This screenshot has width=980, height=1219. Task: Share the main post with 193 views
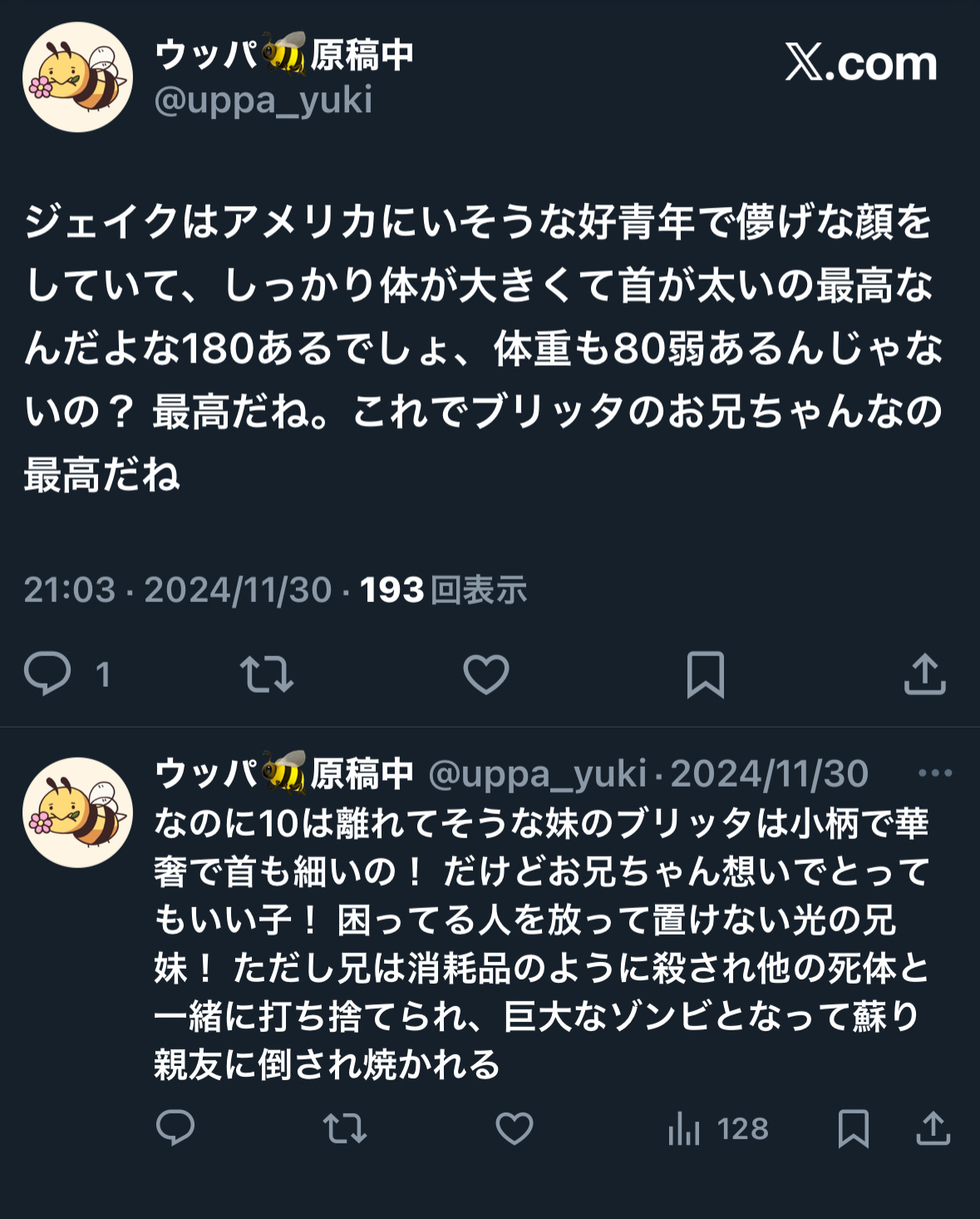[x=925, y=674]
